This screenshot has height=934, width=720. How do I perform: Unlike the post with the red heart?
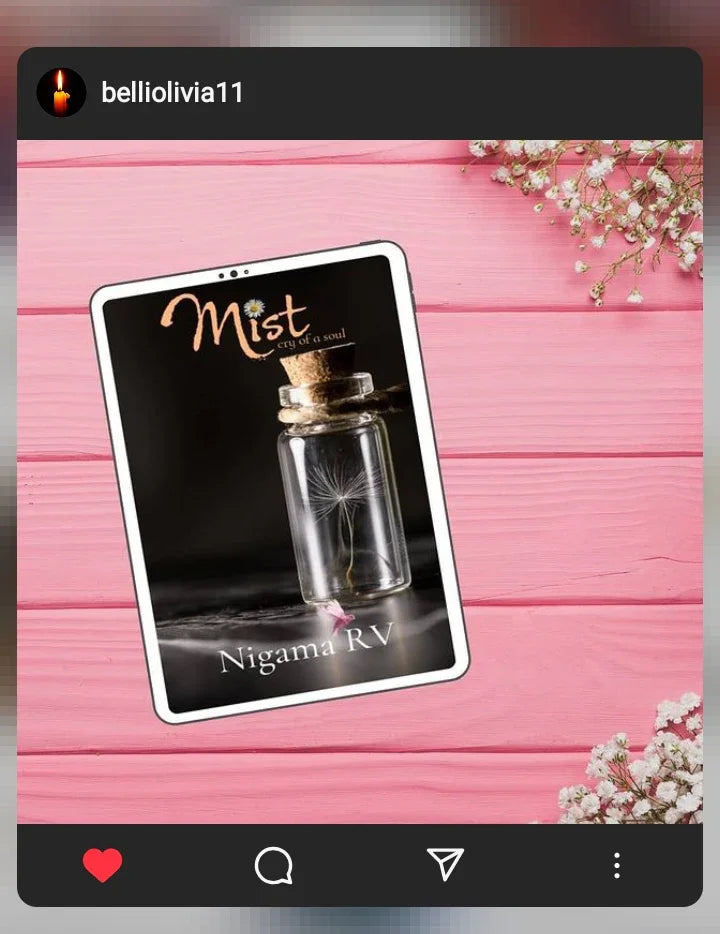coord(102,865)
